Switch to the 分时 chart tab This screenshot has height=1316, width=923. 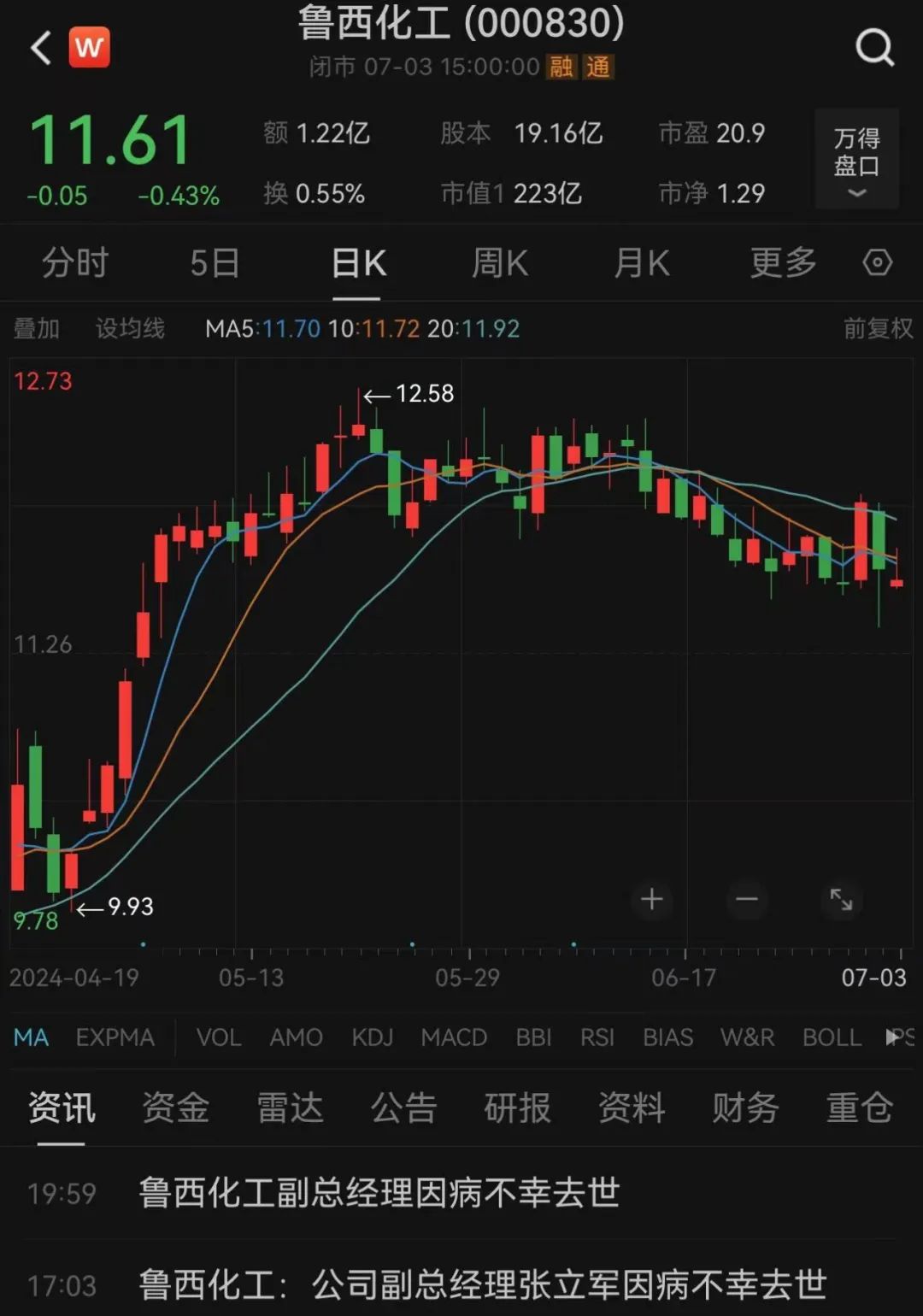click(x=75, y=263)
